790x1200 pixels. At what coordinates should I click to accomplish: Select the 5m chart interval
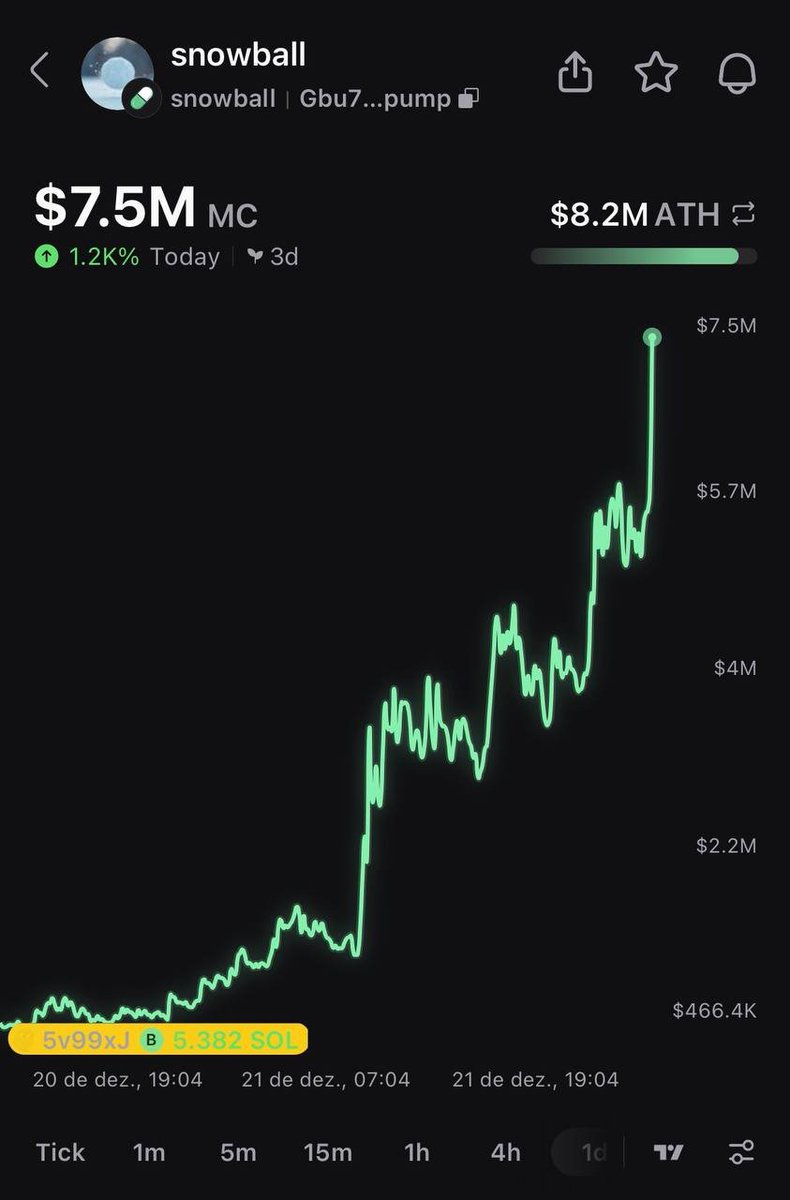coord(238,1152)
